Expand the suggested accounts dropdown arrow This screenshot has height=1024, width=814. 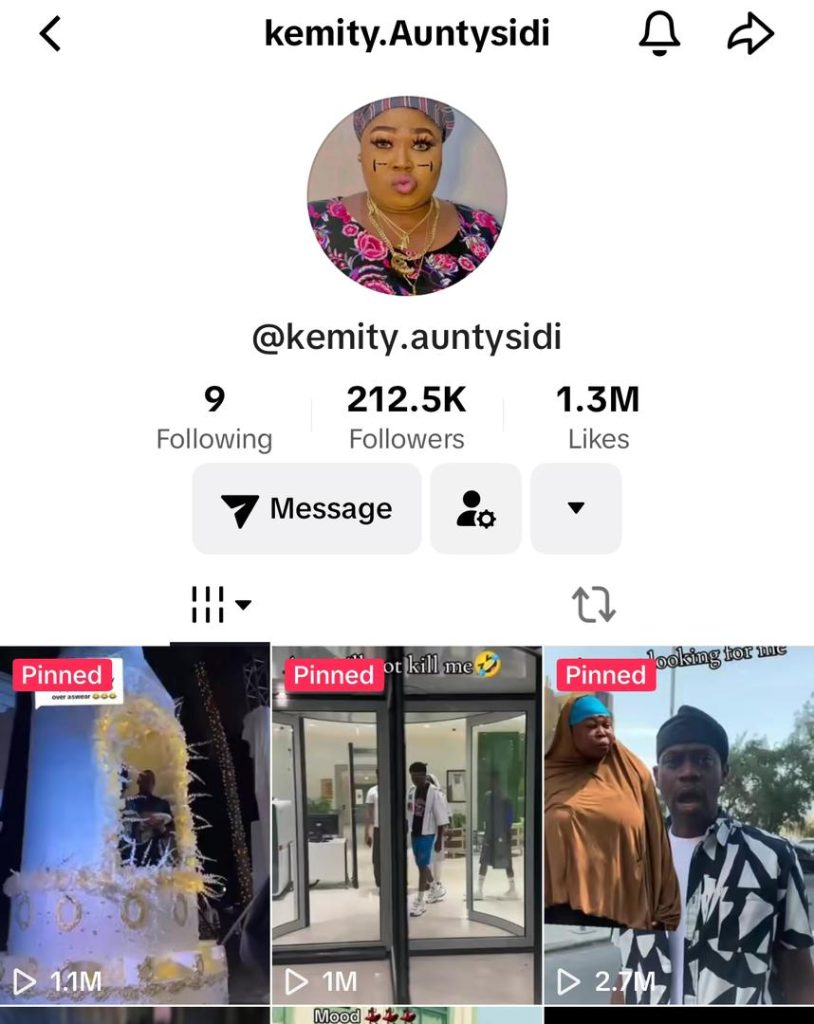point(576,509)
